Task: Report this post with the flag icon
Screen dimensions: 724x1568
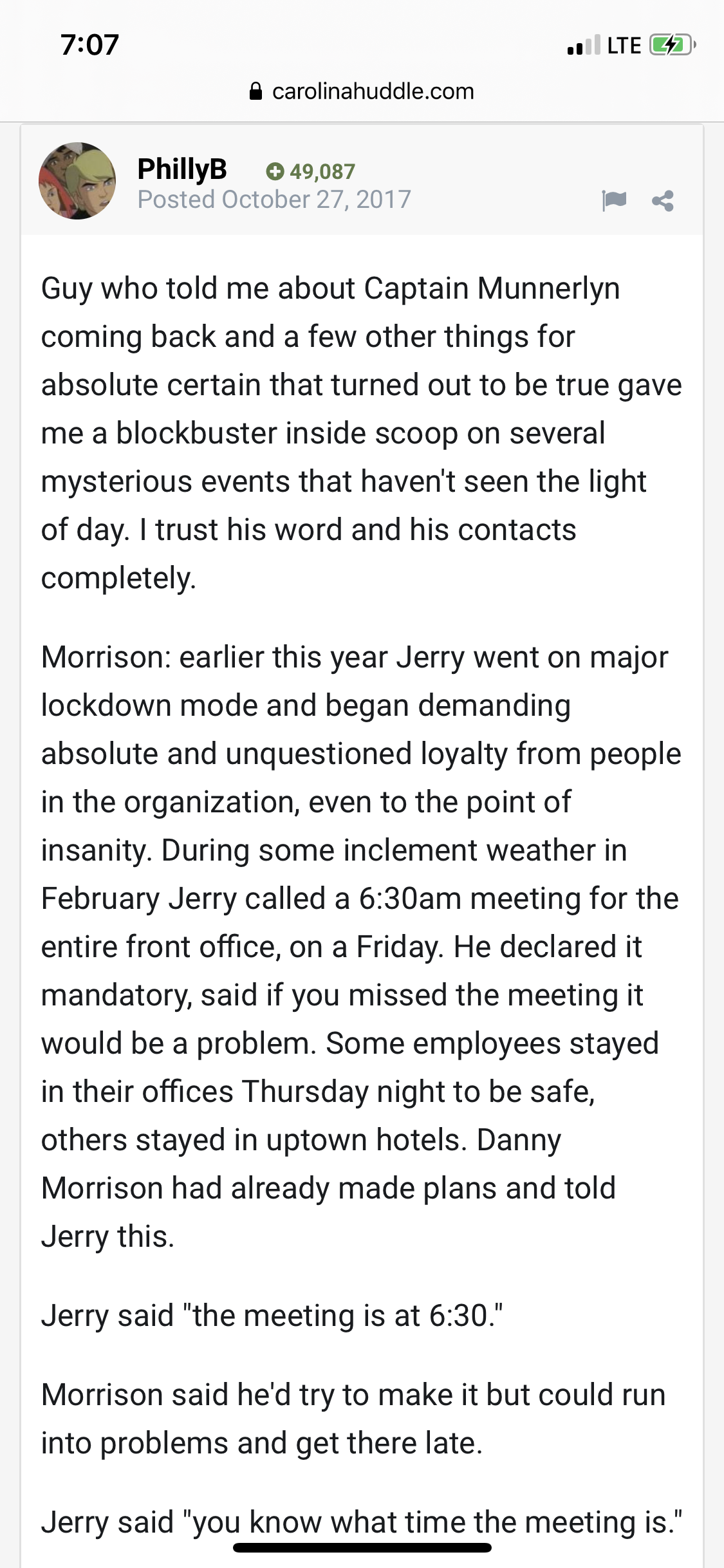Action: pos(614,200)
